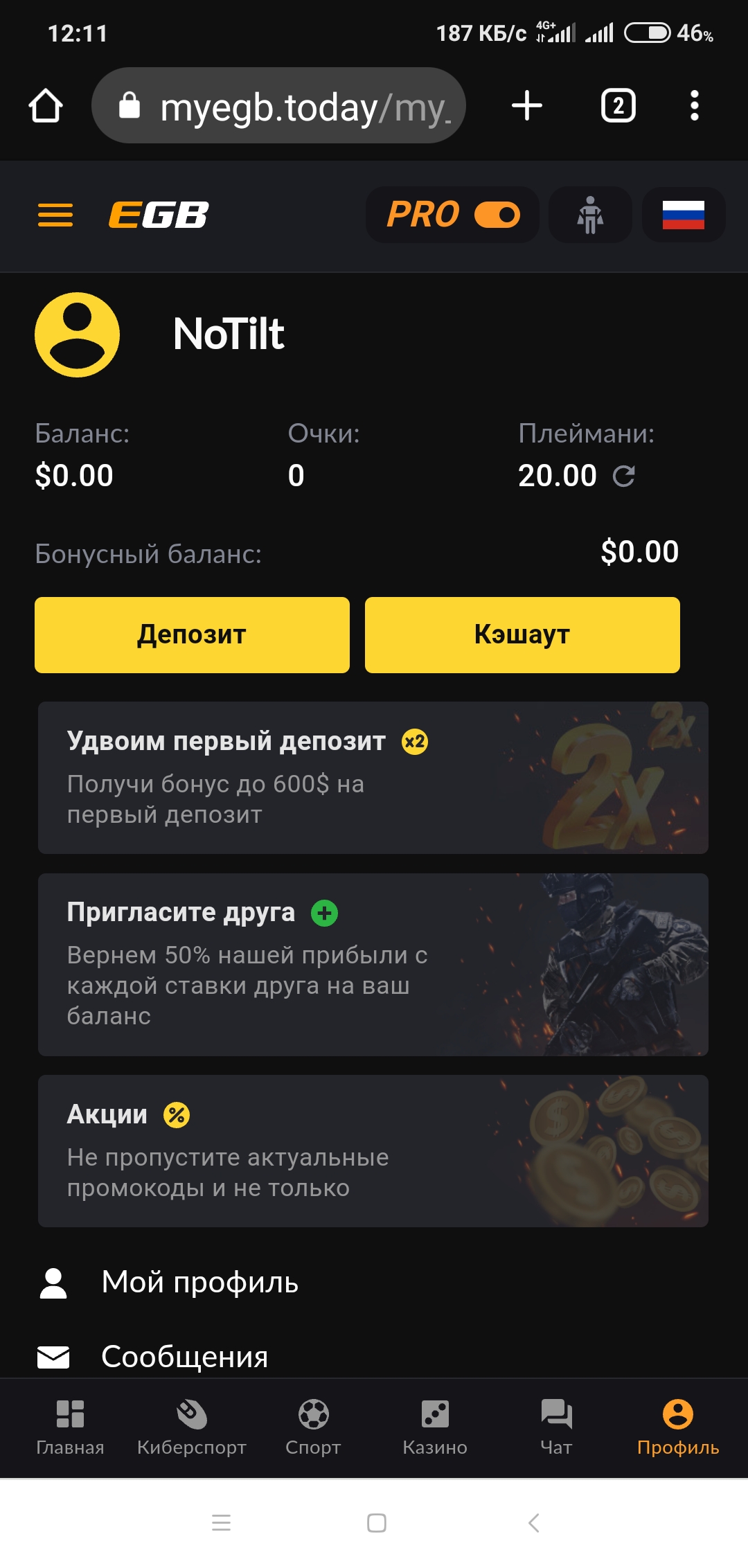
Task: Open Мой профиль menu entry
Action: (x=200, y=1282)
